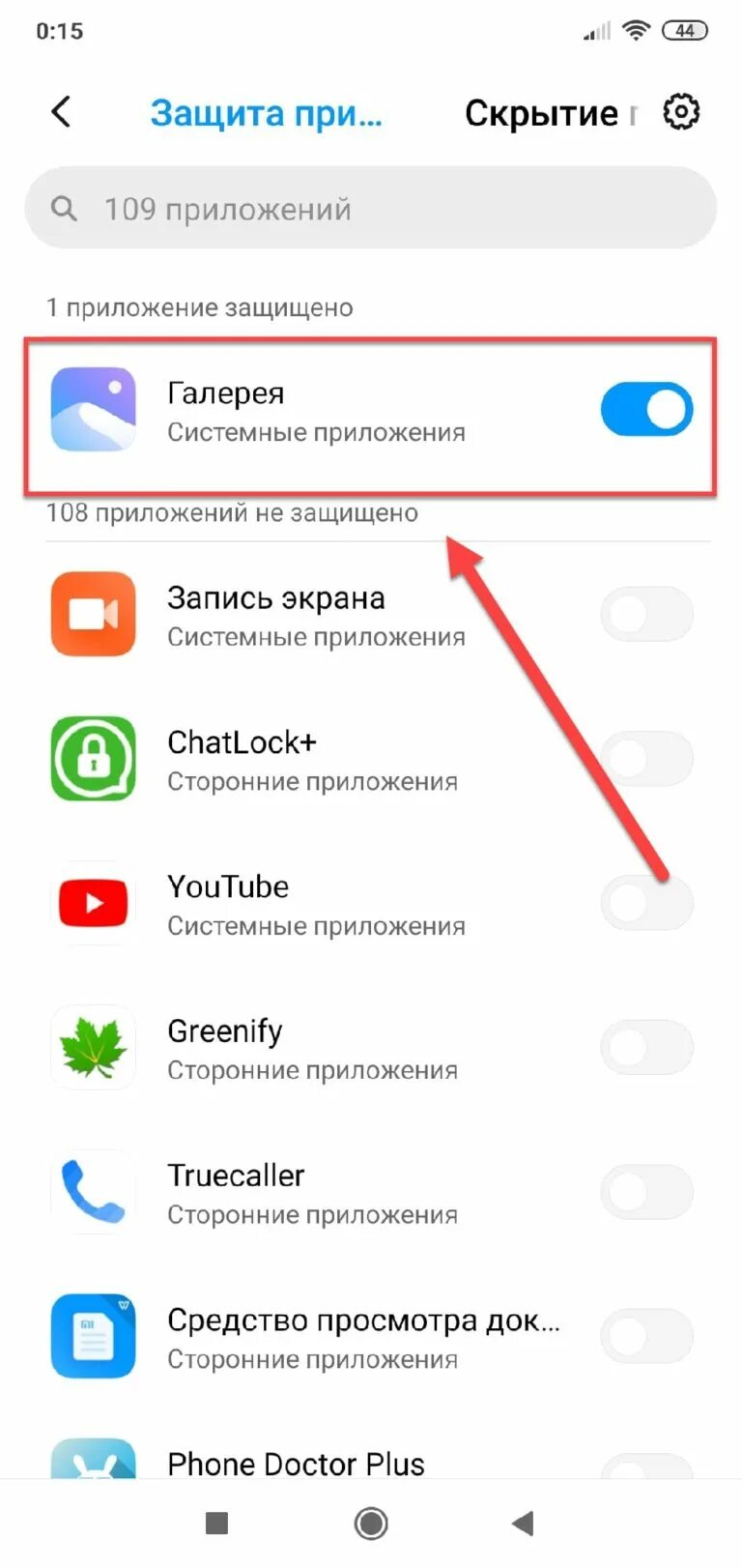
Task: Tap the 109 приложений search field
Action: 371,209
